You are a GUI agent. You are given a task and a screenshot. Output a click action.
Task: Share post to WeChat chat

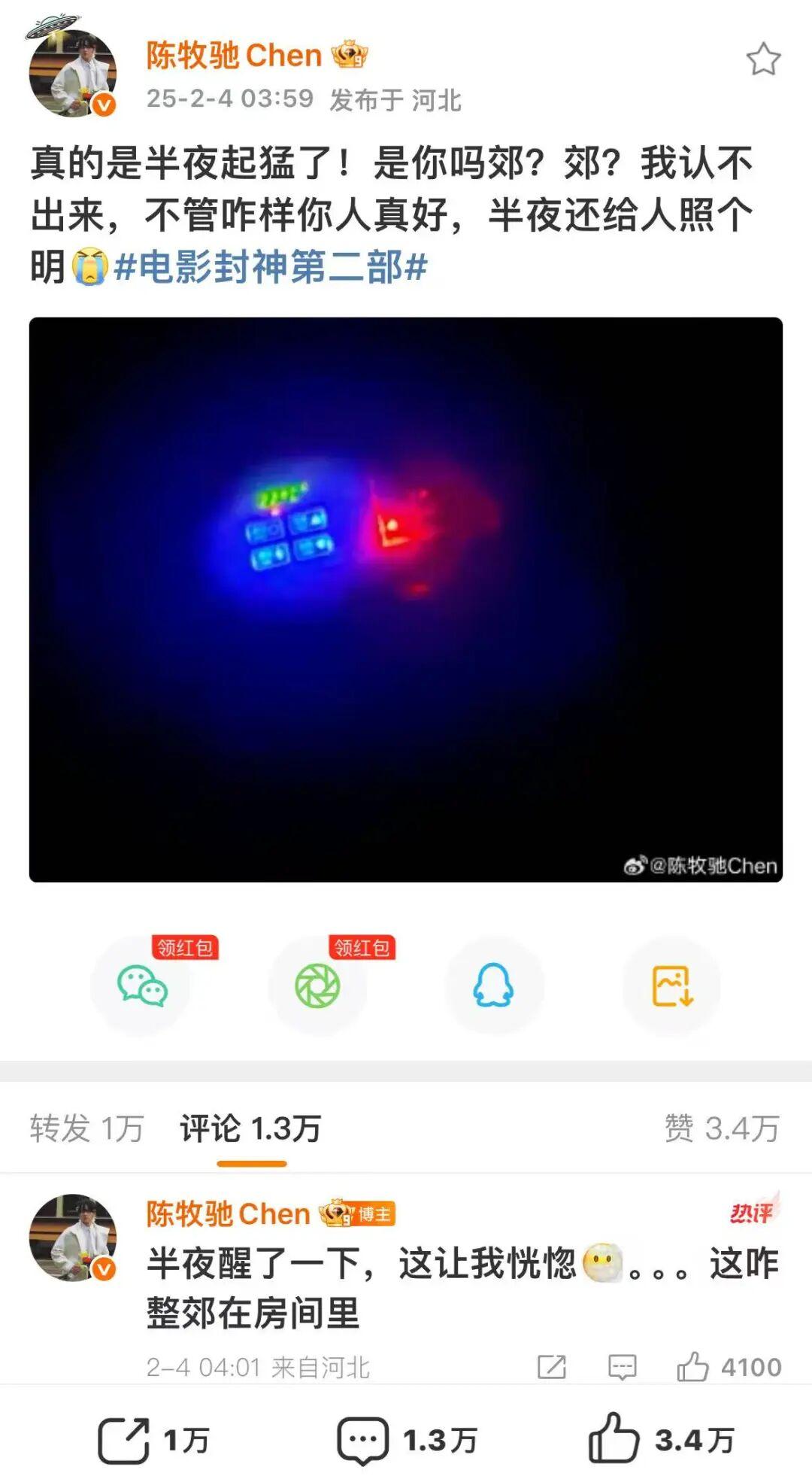[x=141, y=986]
